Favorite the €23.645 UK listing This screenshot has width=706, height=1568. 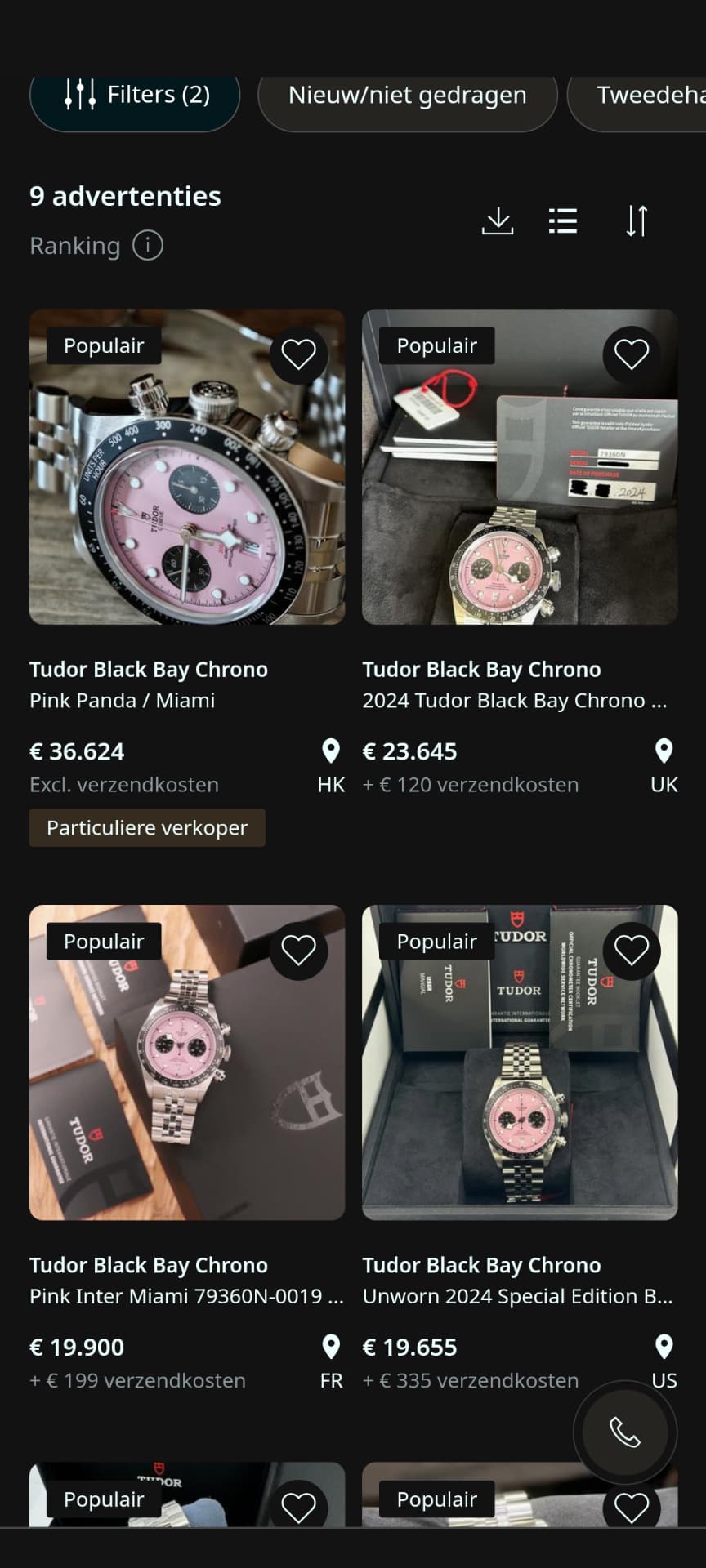pyautogui.click(x=632, y=354)
